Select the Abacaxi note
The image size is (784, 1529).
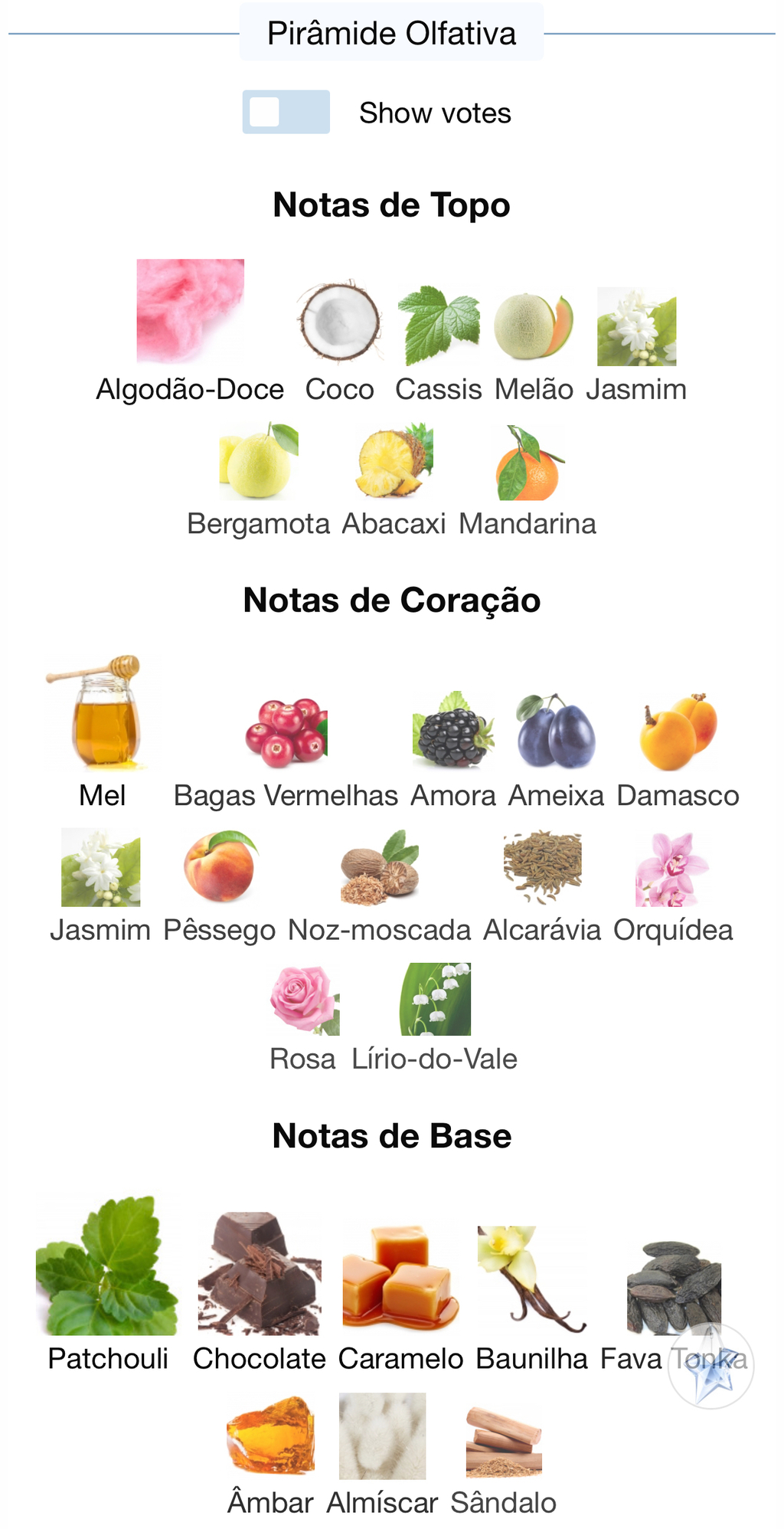point(394,462)
